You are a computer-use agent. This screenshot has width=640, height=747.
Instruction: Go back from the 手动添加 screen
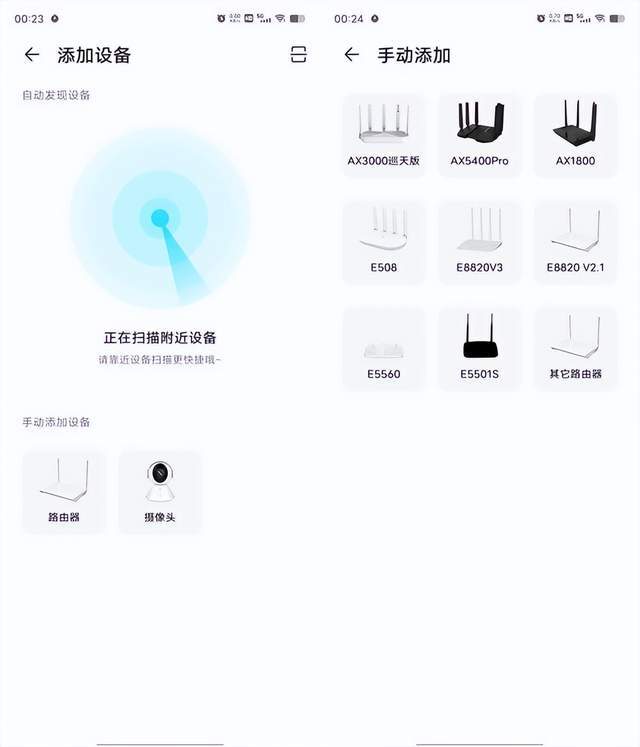pyautogui.click(x=351, y=55)
